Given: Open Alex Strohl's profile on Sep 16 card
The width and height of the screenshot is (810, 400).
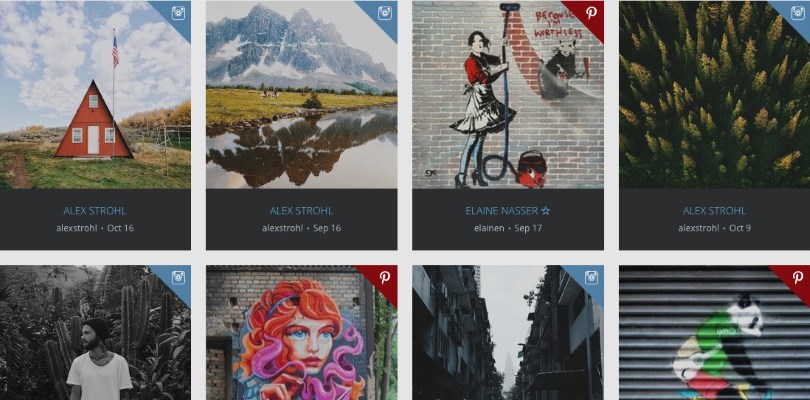Looking at the screenshot, I should pos(301,211).
